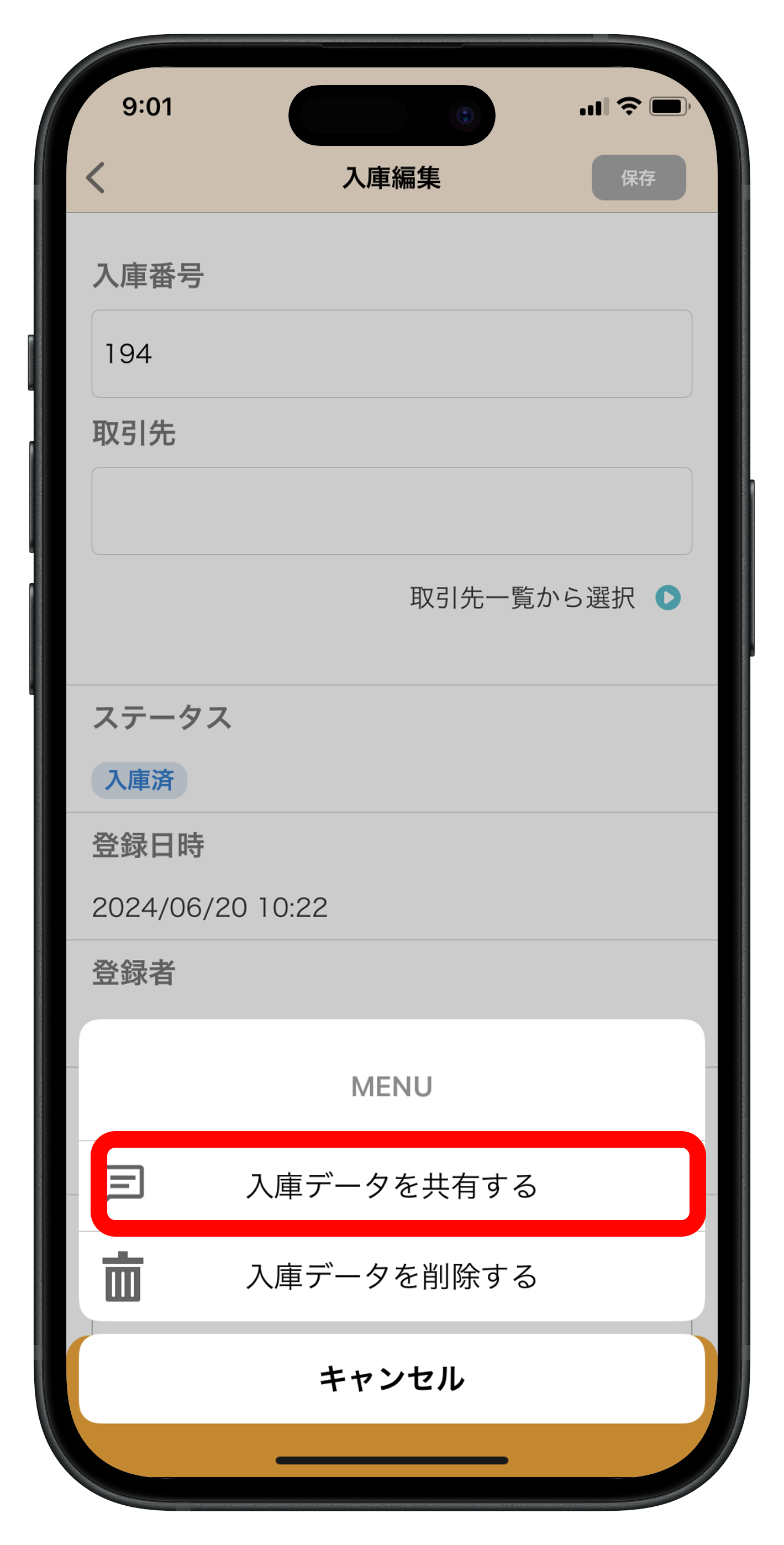Image resolution: width=784 pixels, height=1545 pixels.
Task: Focus the empty 取引先 field
Action: 392,511
